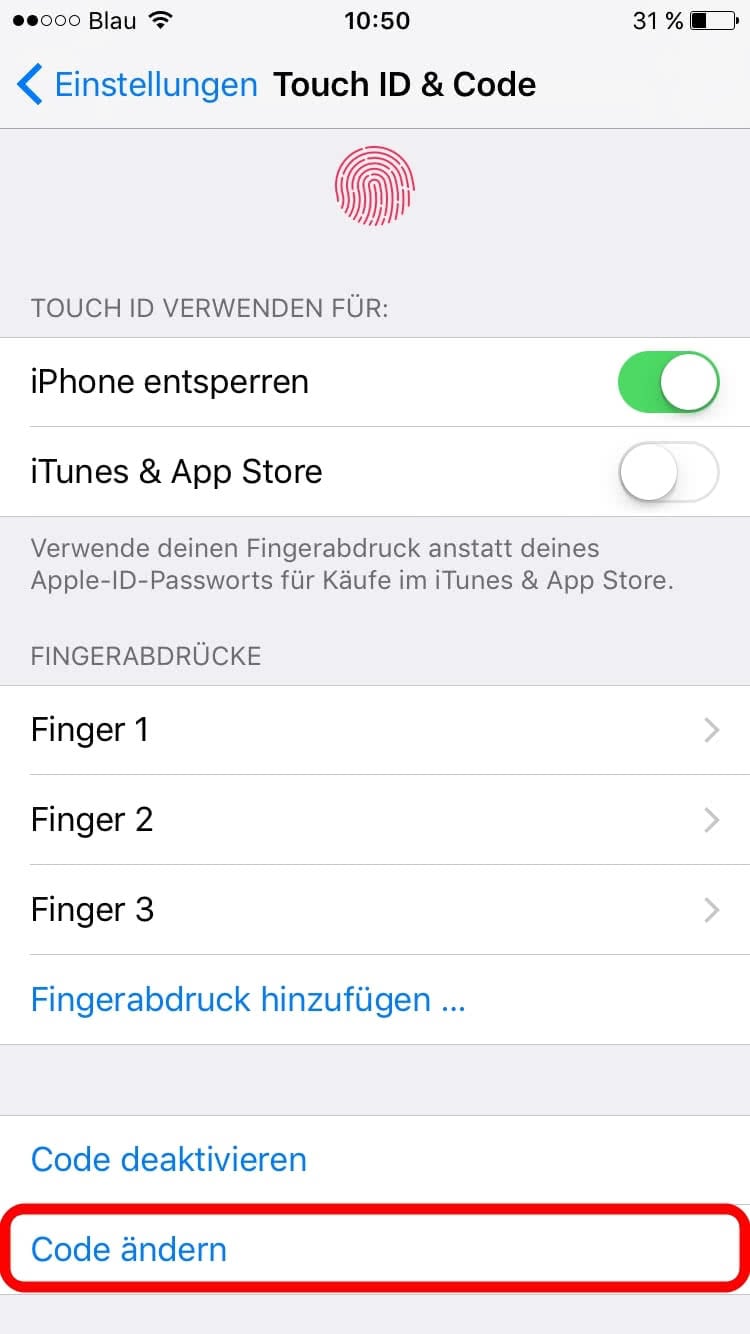Go back to Einstellungen
This screenshot has height=1334, width=750.
click(138, 84)
